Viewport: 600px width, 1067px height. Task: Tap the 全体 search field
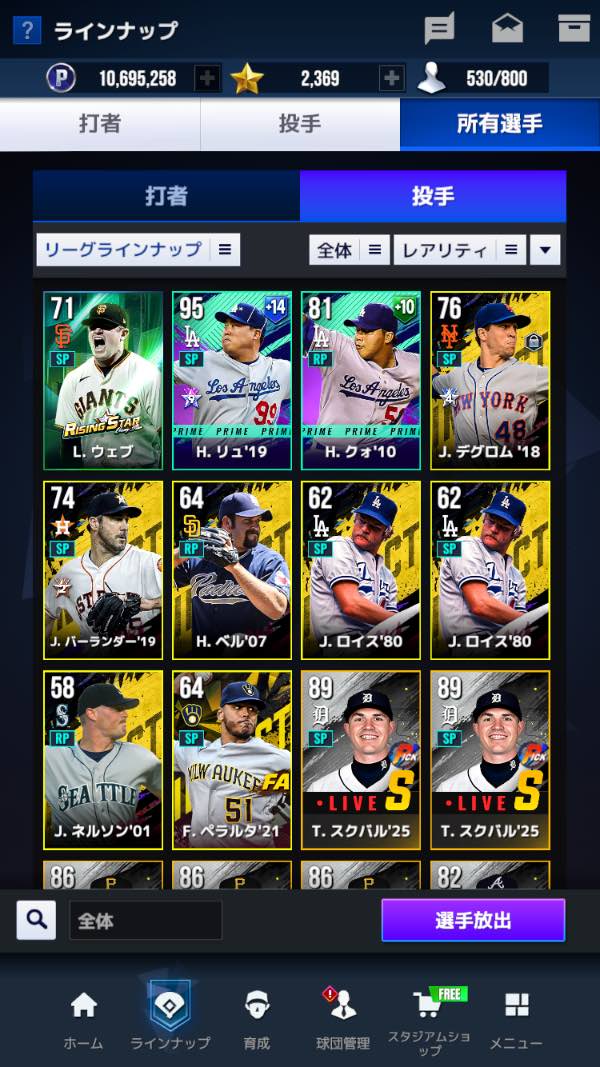coord(146,921)
